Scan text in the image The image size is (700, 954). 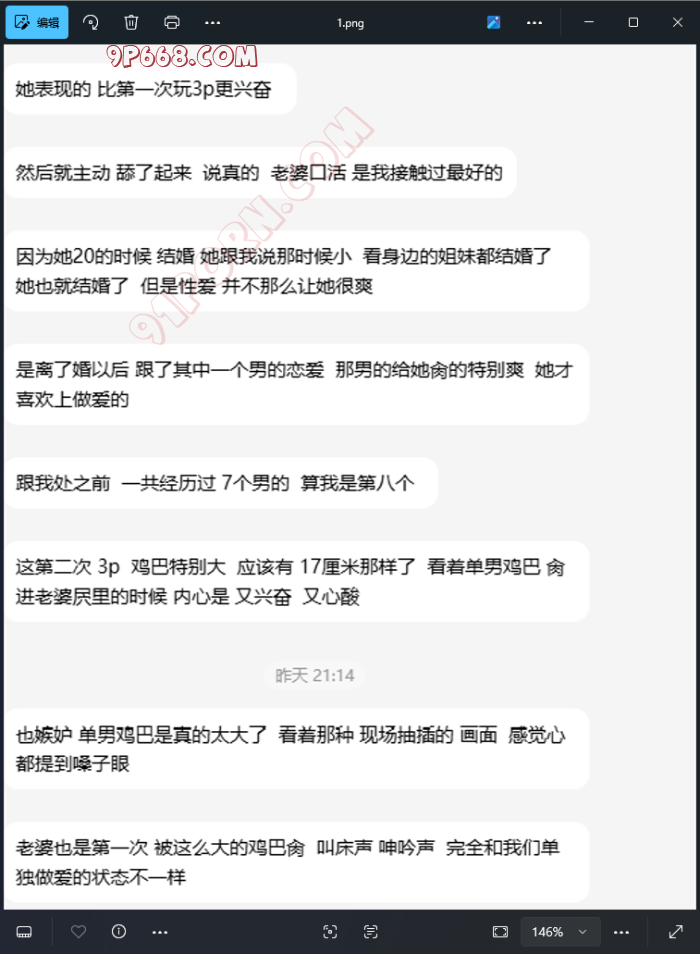(x=371, y=932)
